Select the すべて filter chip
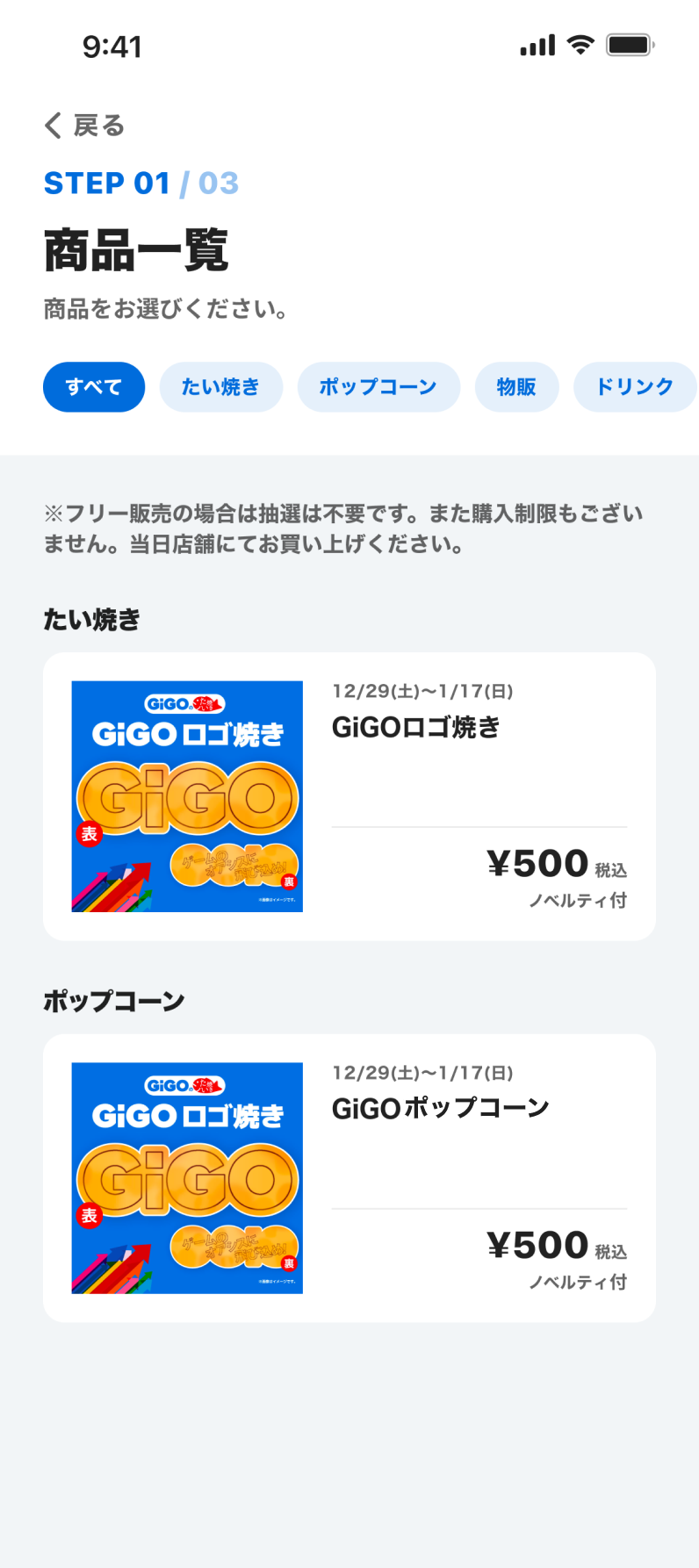 (x=94, y=387)
